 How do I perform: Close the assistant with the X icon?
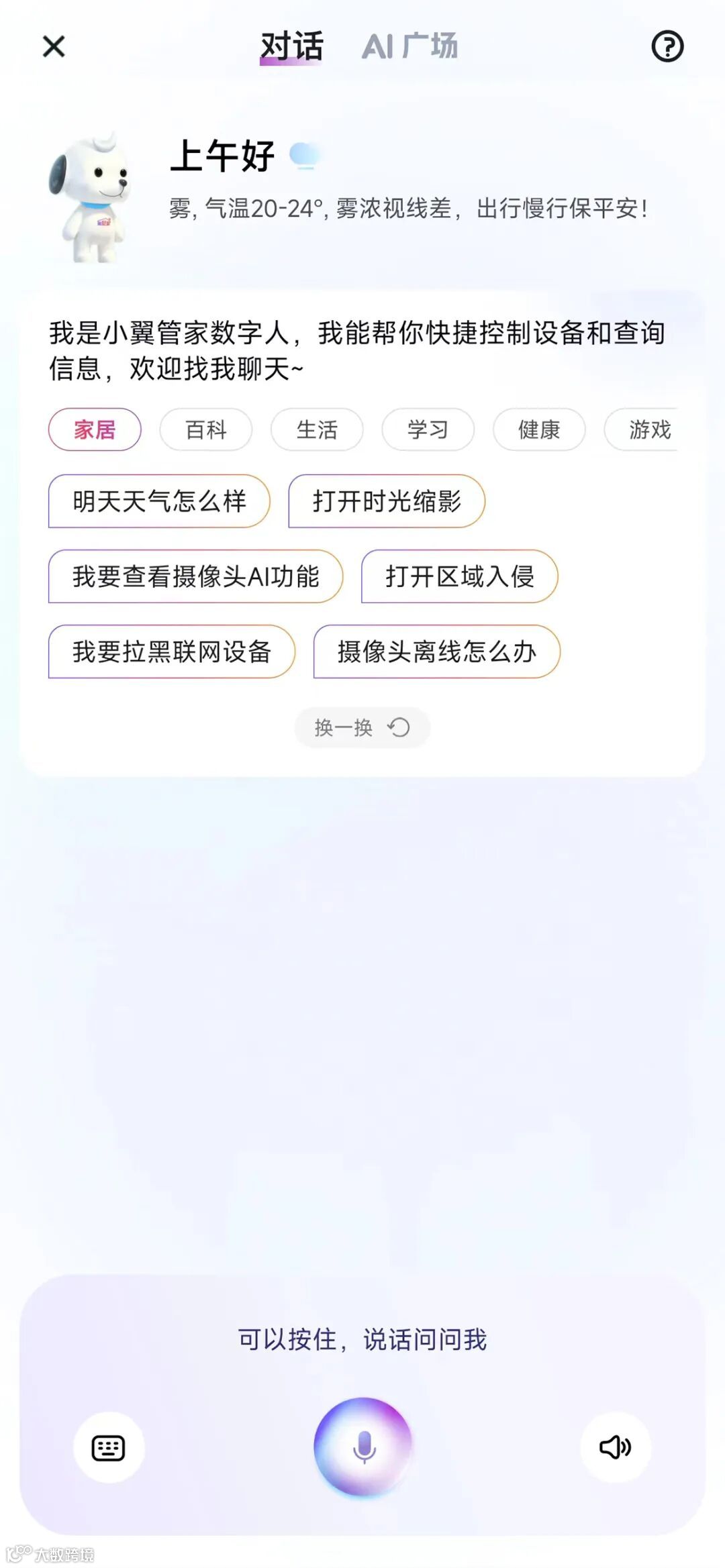click(x=54, y=48)
